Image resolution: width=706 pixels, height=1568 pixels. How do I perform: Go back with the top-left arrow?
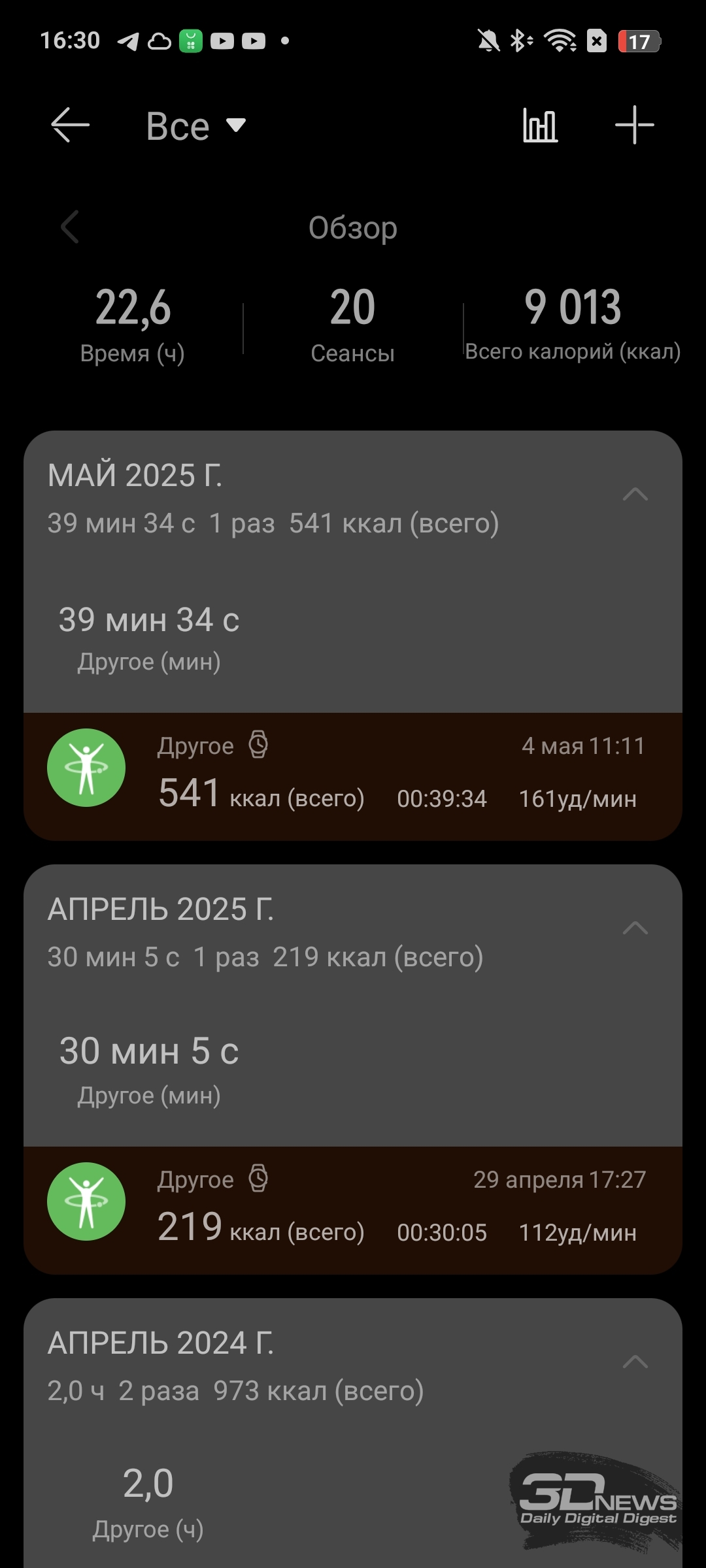tap(70, 125)
